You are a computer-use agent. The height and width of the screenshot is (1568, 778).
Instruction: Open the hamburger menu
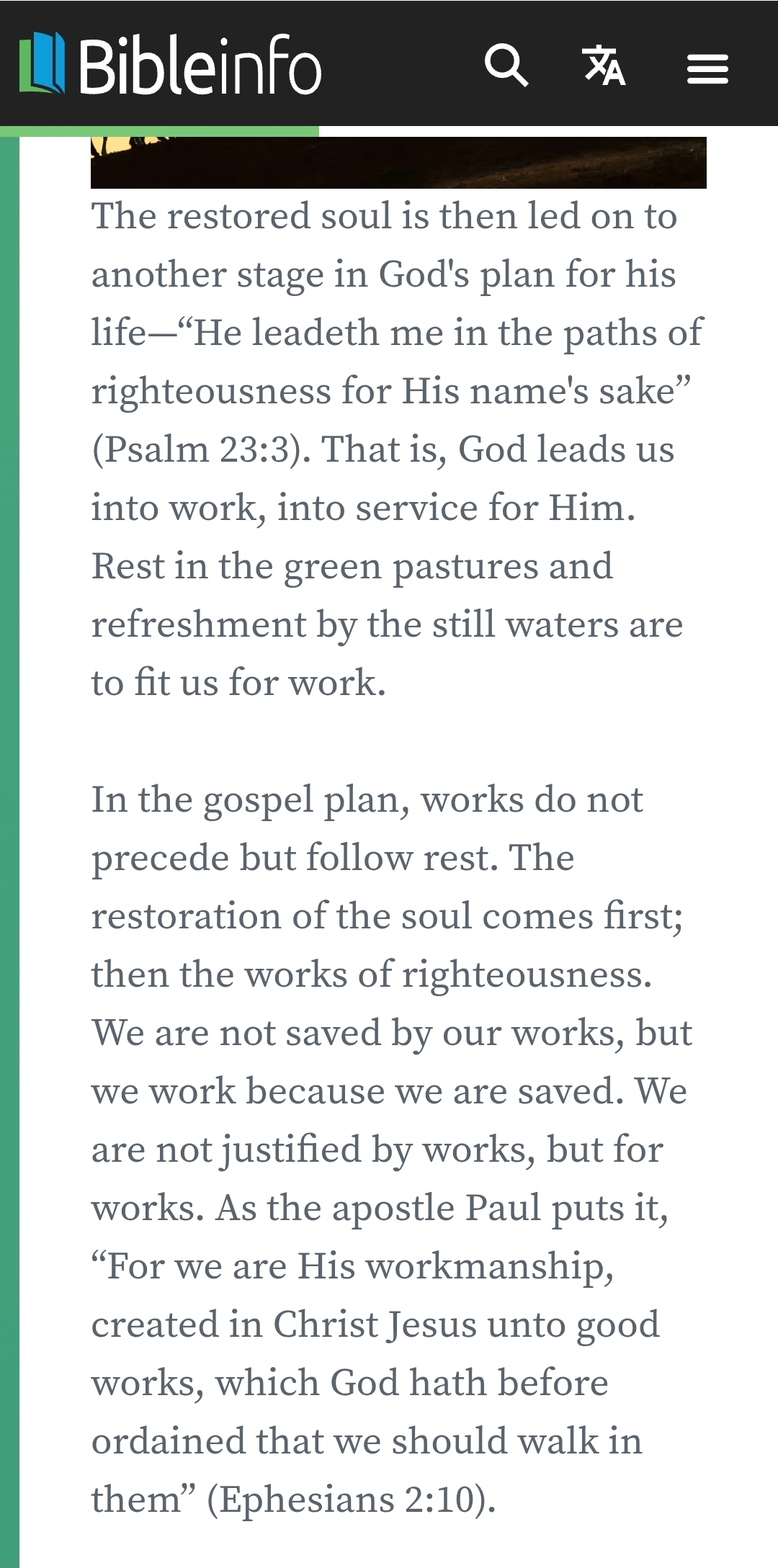[x=707, y=69]
